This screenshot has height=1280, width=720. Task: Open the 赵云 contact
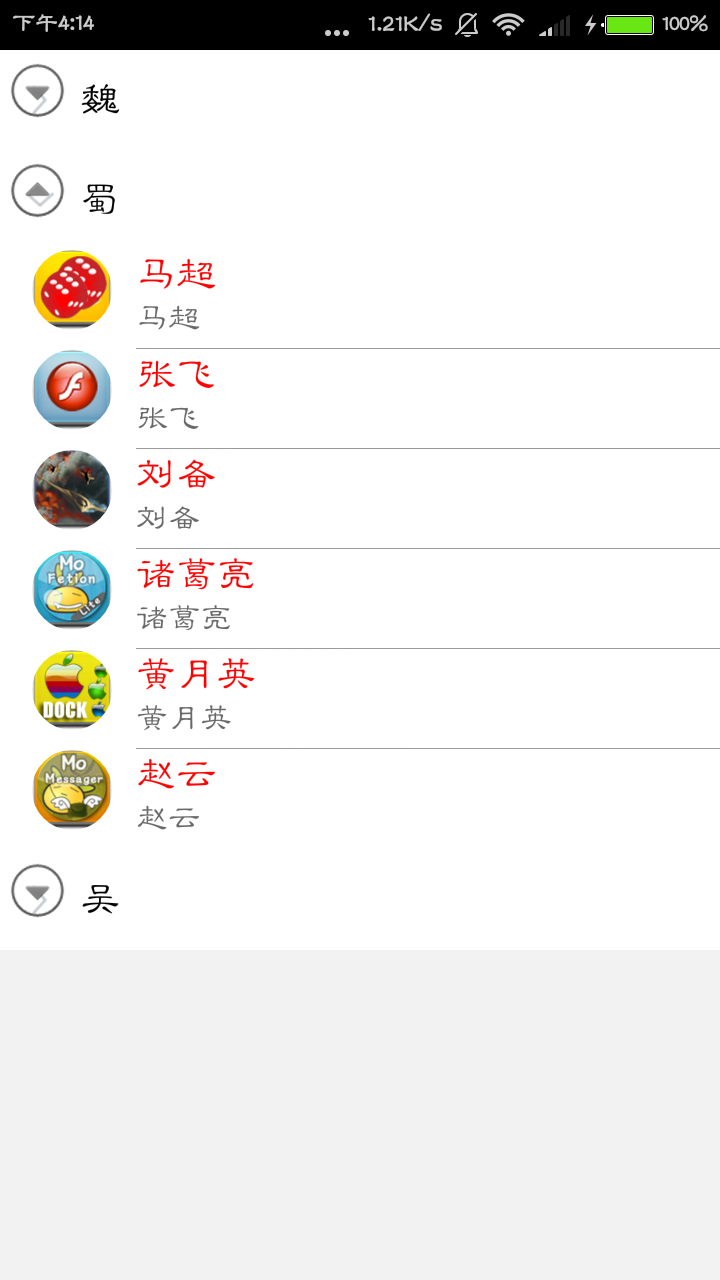click(360, 795)
